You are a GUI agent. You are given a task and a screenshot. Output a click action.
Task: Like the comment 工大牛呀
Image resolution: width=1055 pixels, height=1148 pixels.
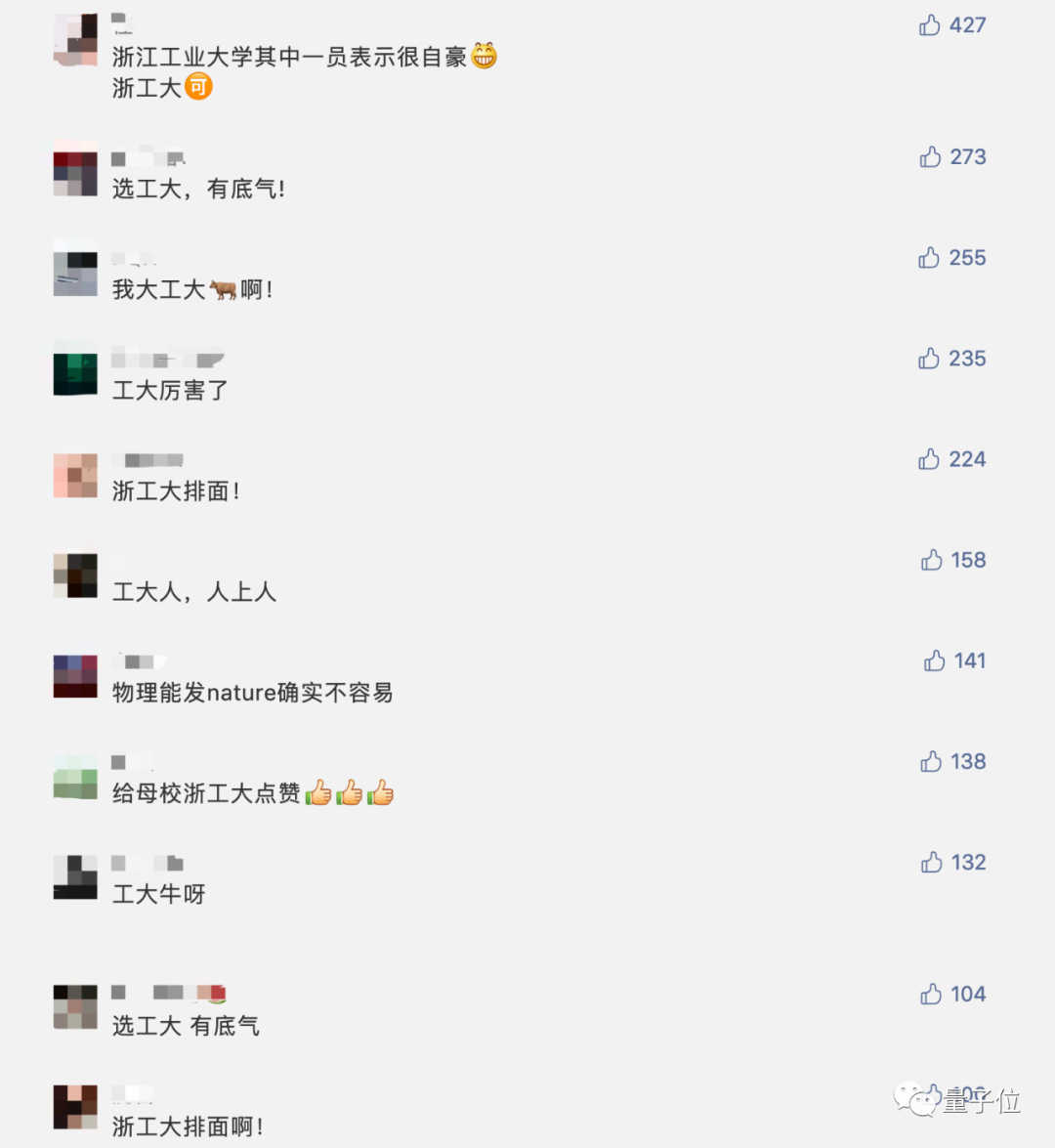coord(932,862)
